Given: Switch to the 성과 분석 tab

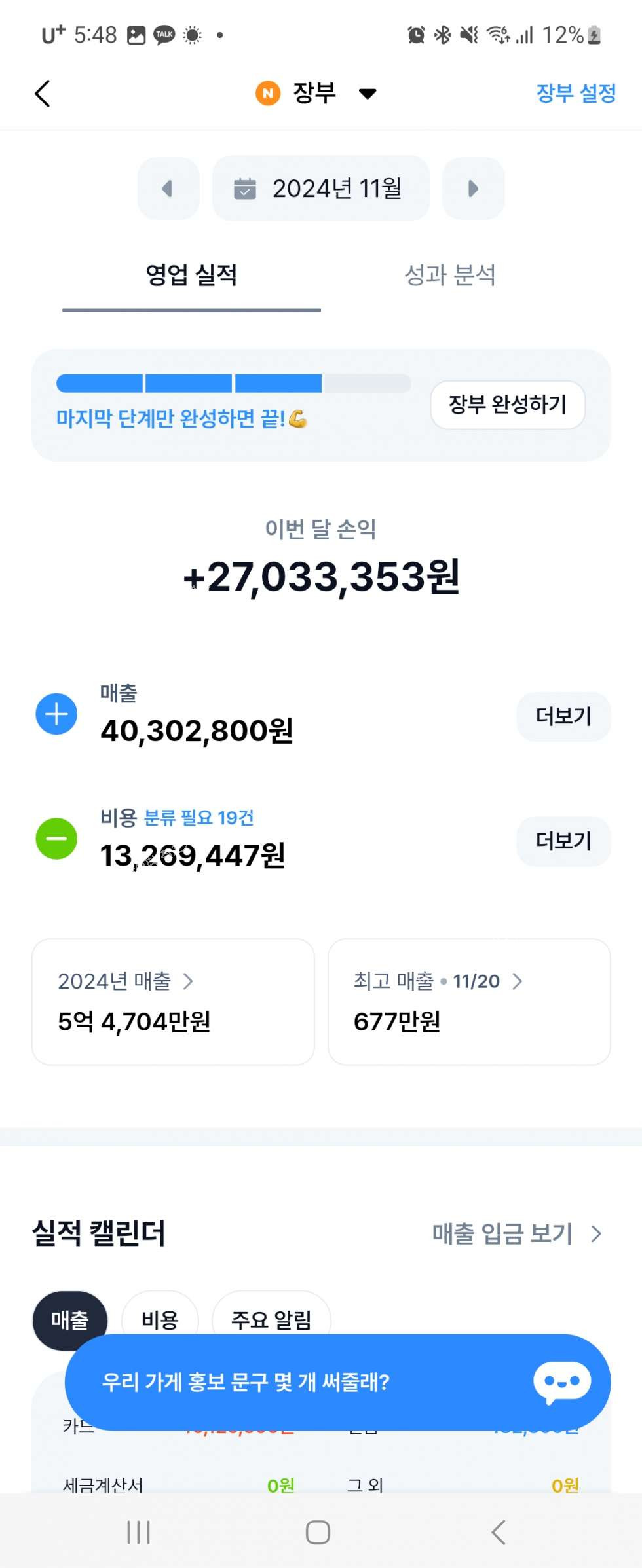Looking at the screenshot, I should pyautogui.click(x=449, y=275).
